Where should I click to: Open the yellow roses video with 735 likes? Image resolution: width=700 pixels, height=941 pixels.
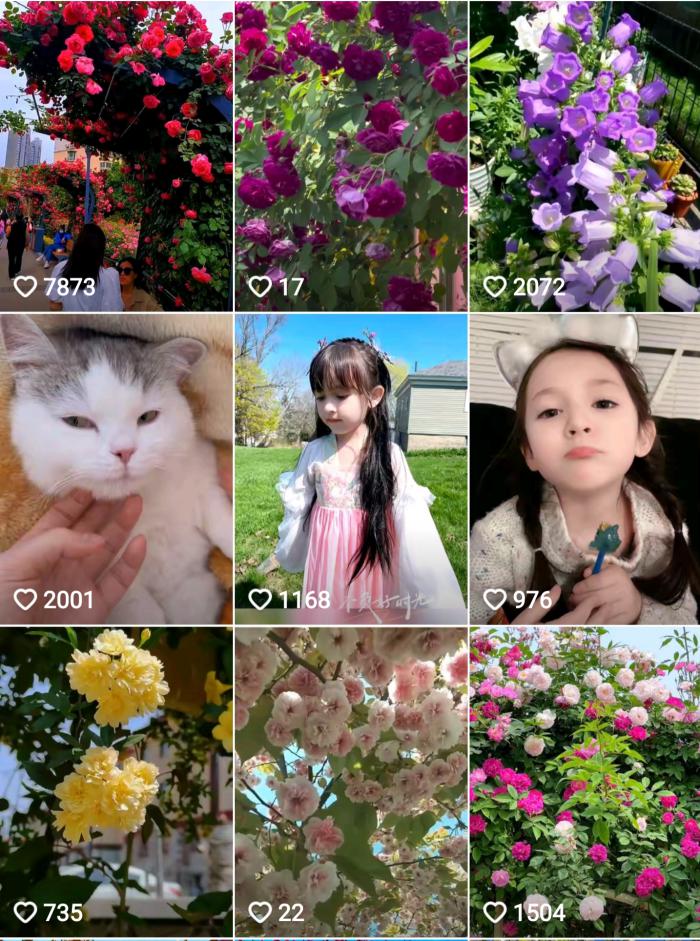(116, 780)
